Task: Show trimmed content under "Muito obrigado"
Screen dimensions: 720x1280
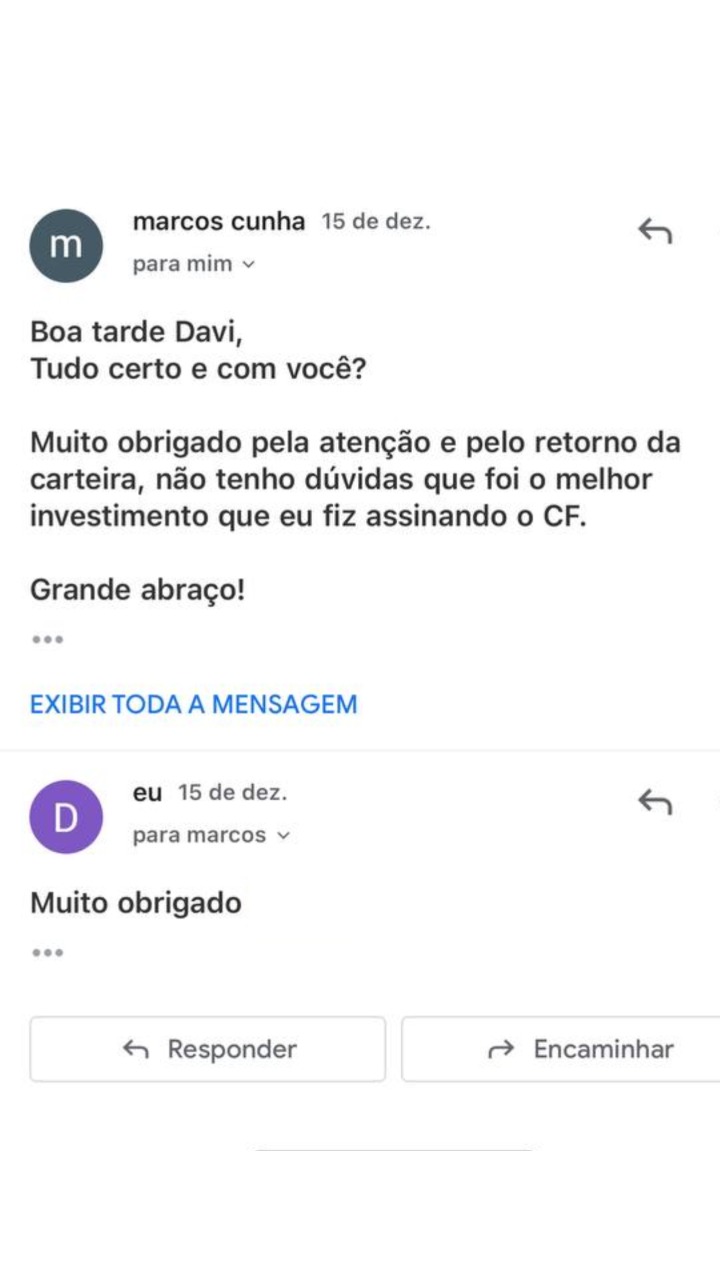Action: pyautogui.click(x=47, y=953)
